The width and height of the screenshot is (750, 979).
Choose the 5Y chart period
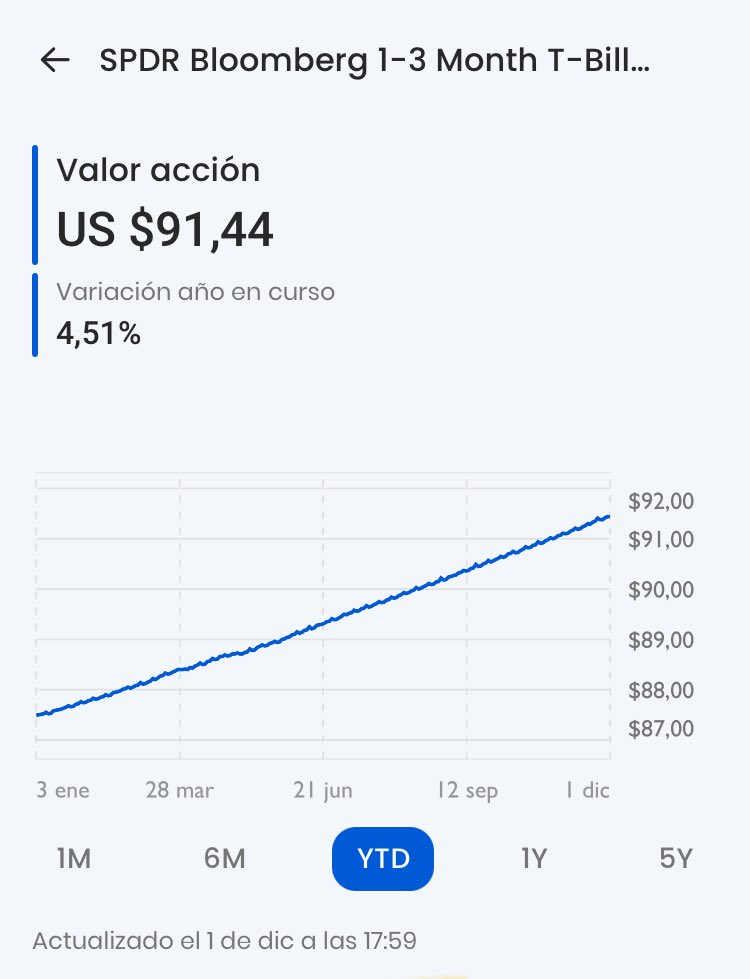676,859
